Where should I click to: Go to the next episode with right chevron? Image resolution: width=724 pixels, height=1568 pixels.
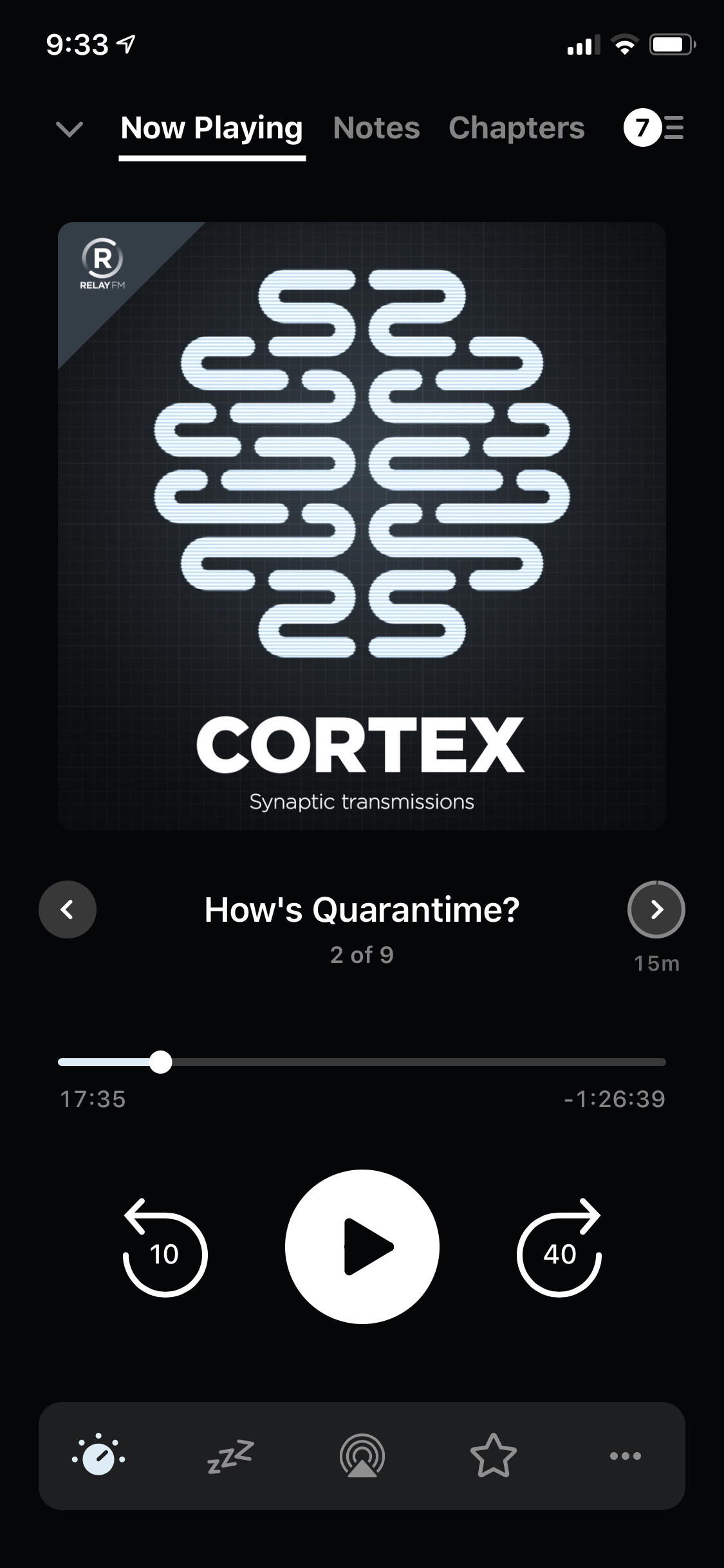pyautogui.click(x=656, y=910)
